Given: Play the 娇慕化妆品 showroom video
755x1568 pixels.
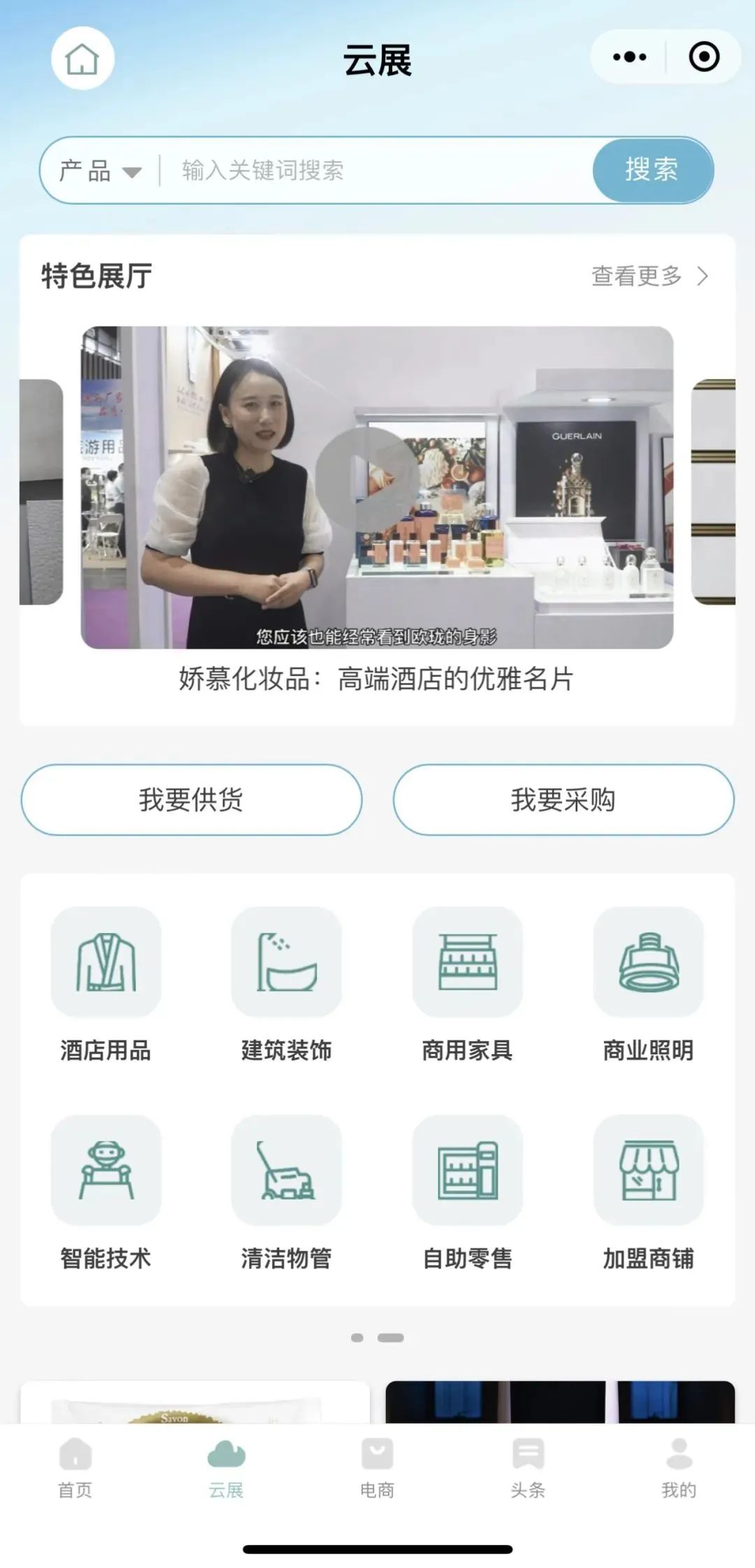Looking at the screenshot, I should coord(366,479).
